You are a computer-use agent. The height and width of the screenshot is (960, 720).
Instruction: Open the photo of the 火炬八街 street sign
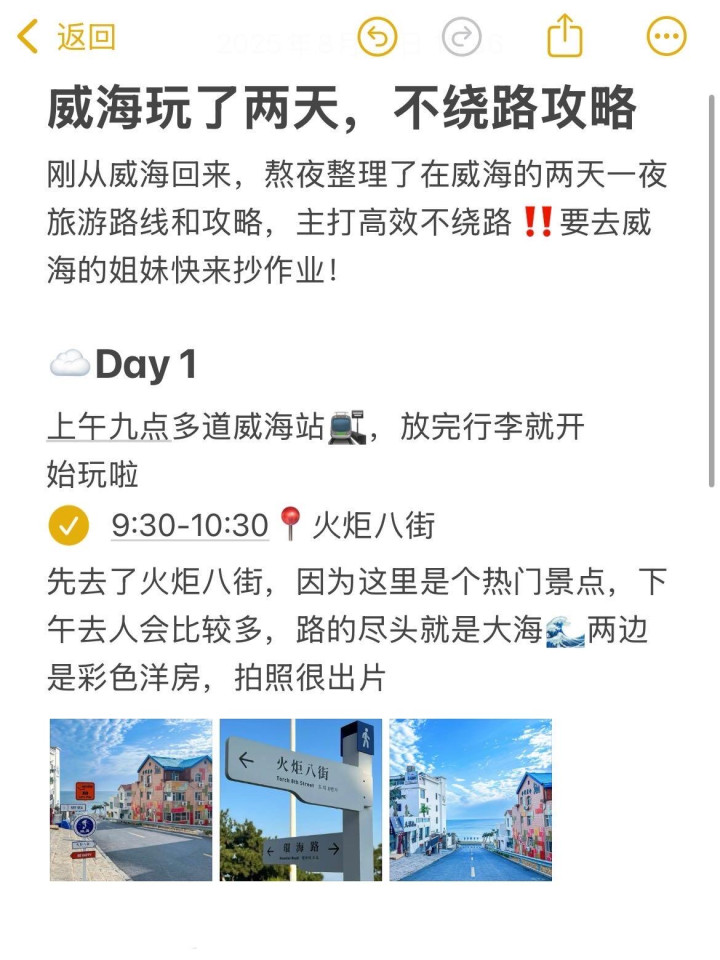coord(301,799)
